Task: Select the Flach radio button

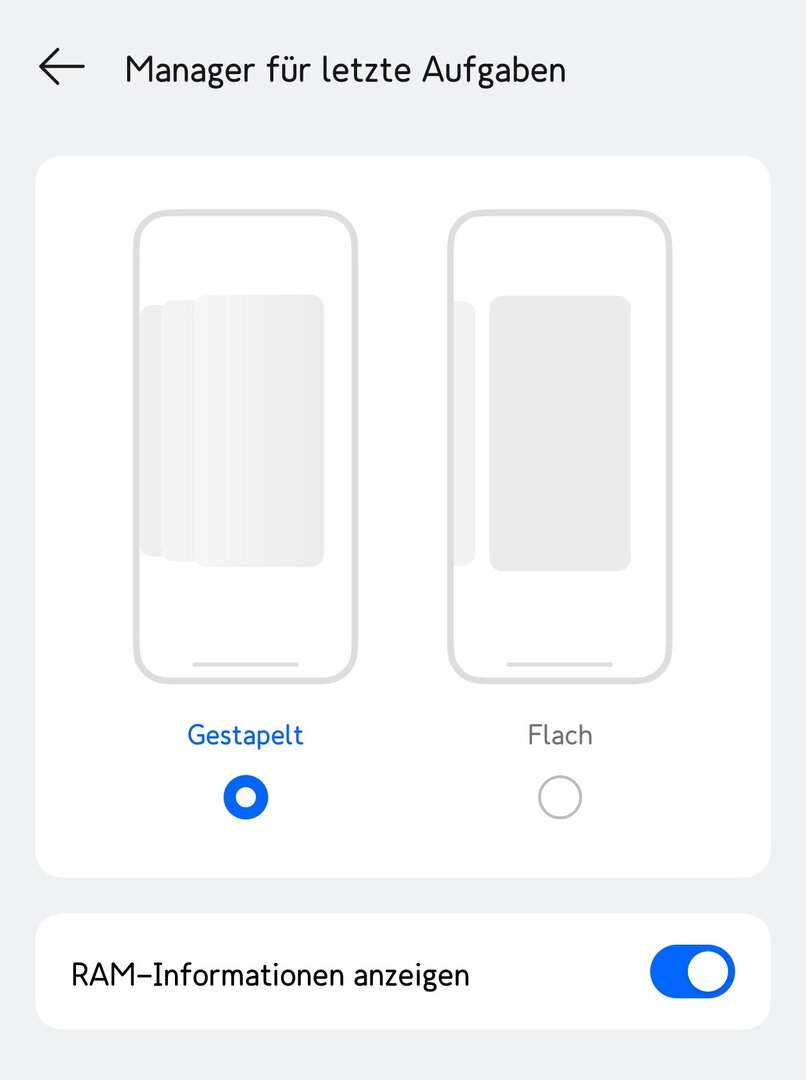Action: (x=560, y=797)
